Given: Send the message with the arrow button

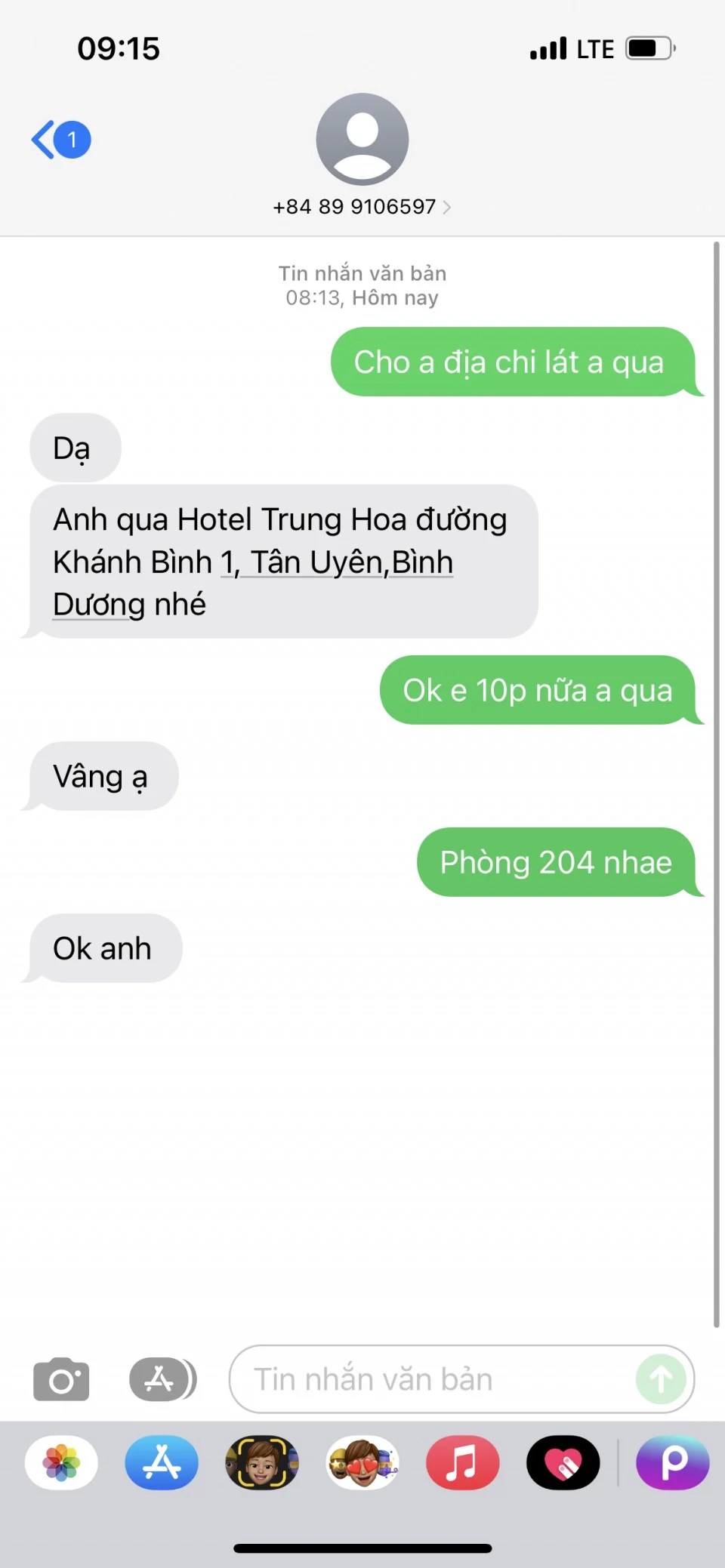Looking at the screenshot, I should pos(661,1379).
